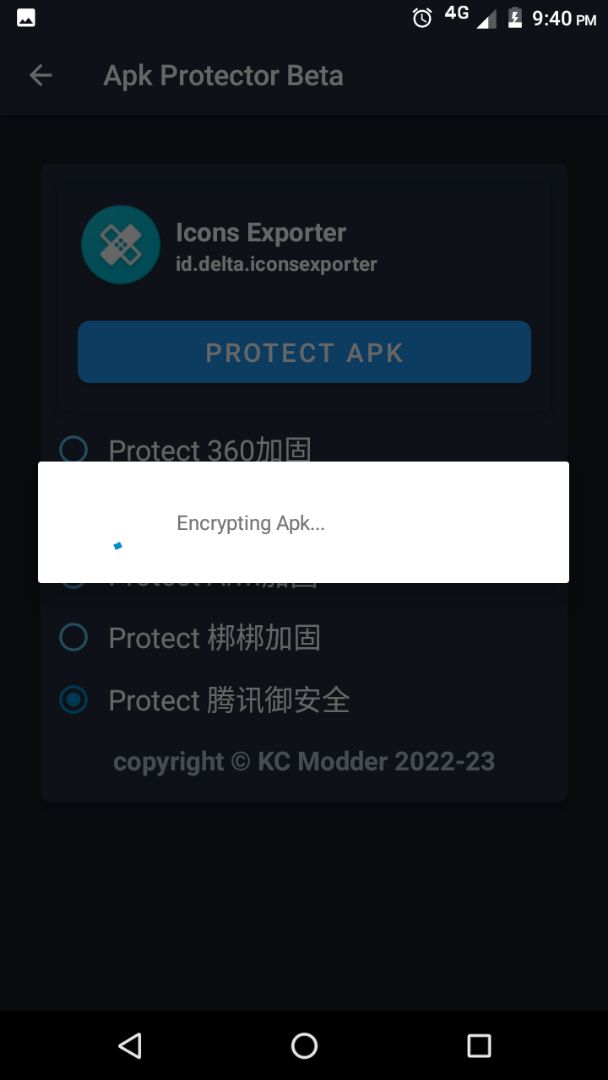Tap the PROTECT APK button
The image size is (608, 1080).
tap(304, 352)
